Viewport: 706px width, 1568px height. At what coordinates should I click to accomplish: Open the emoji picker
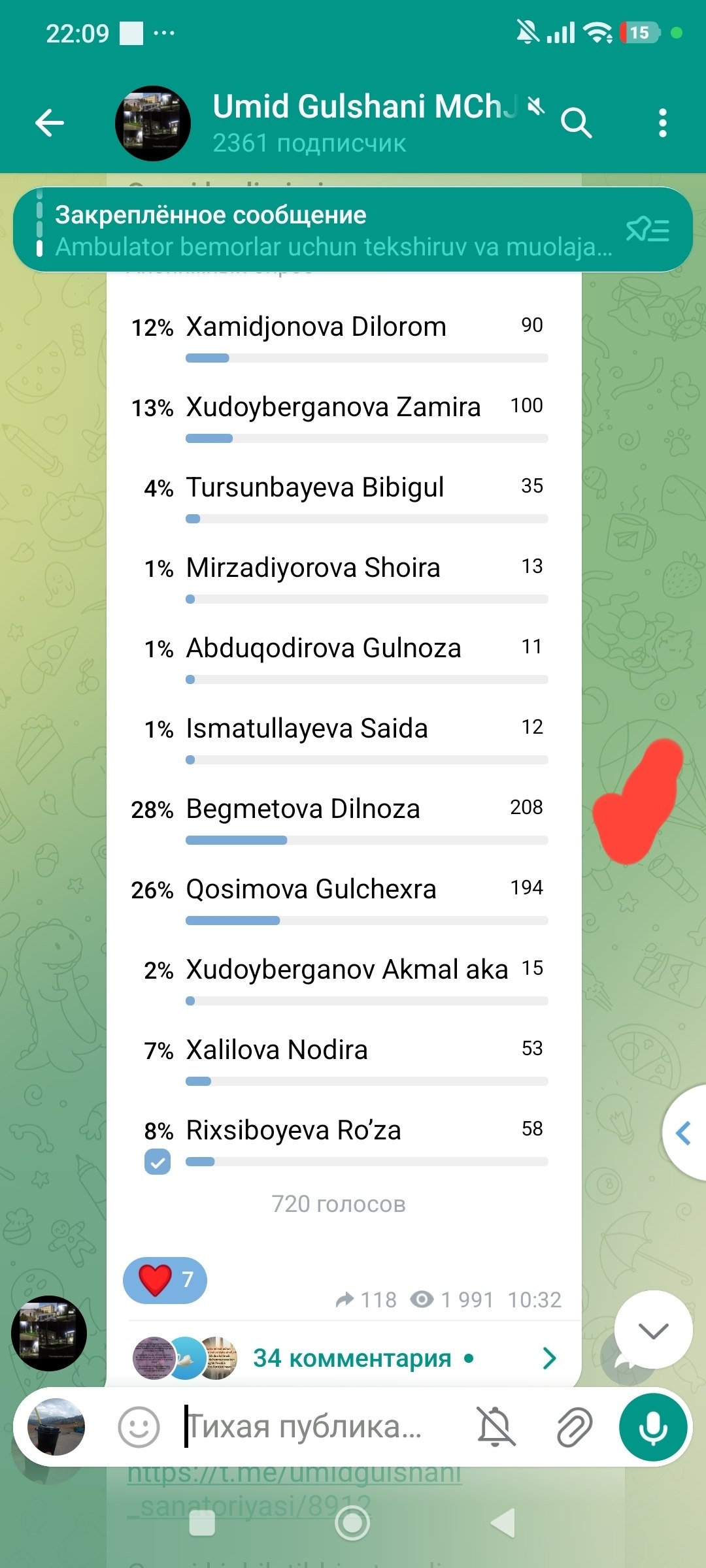pos(139,1427)
